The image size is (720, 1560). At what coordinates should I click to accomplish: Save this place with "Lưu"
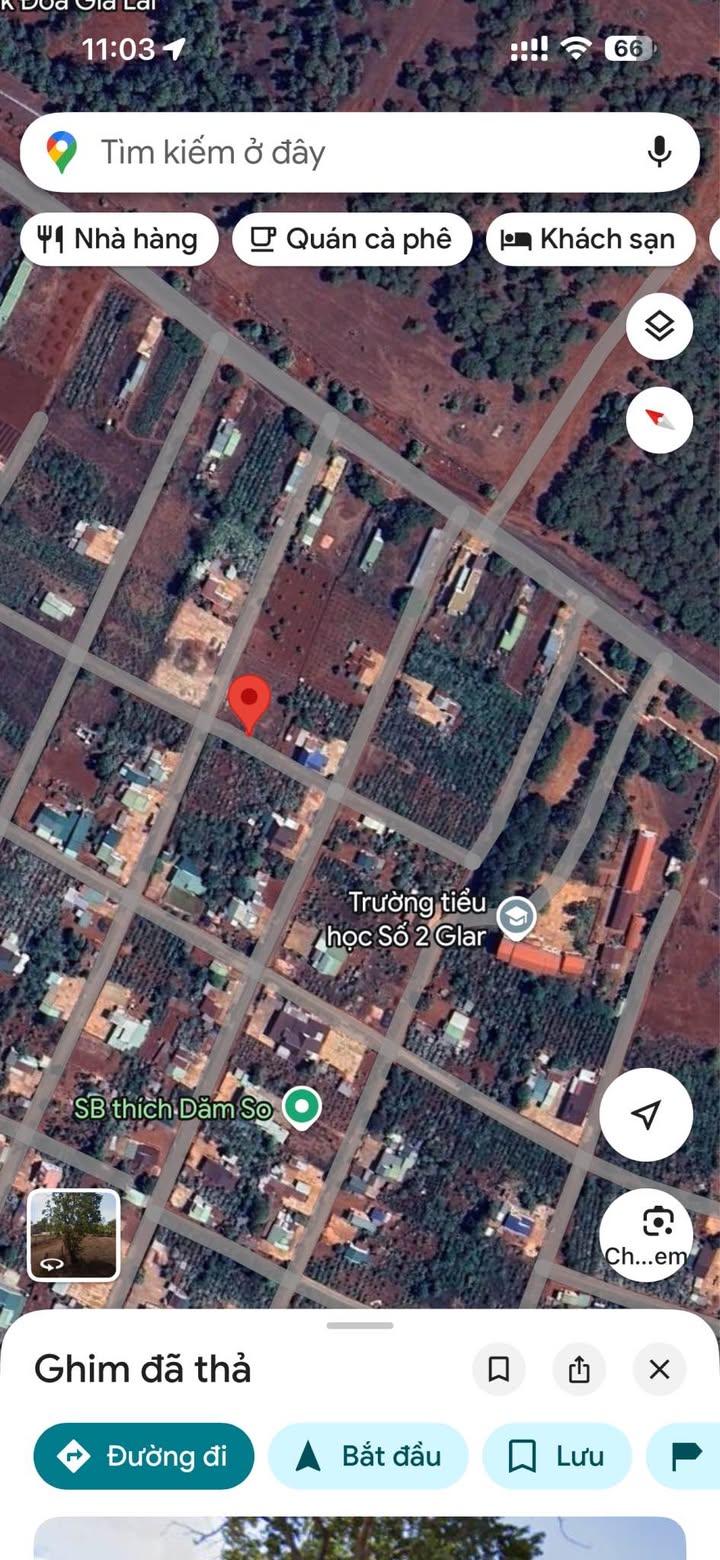click(557, 1456)
